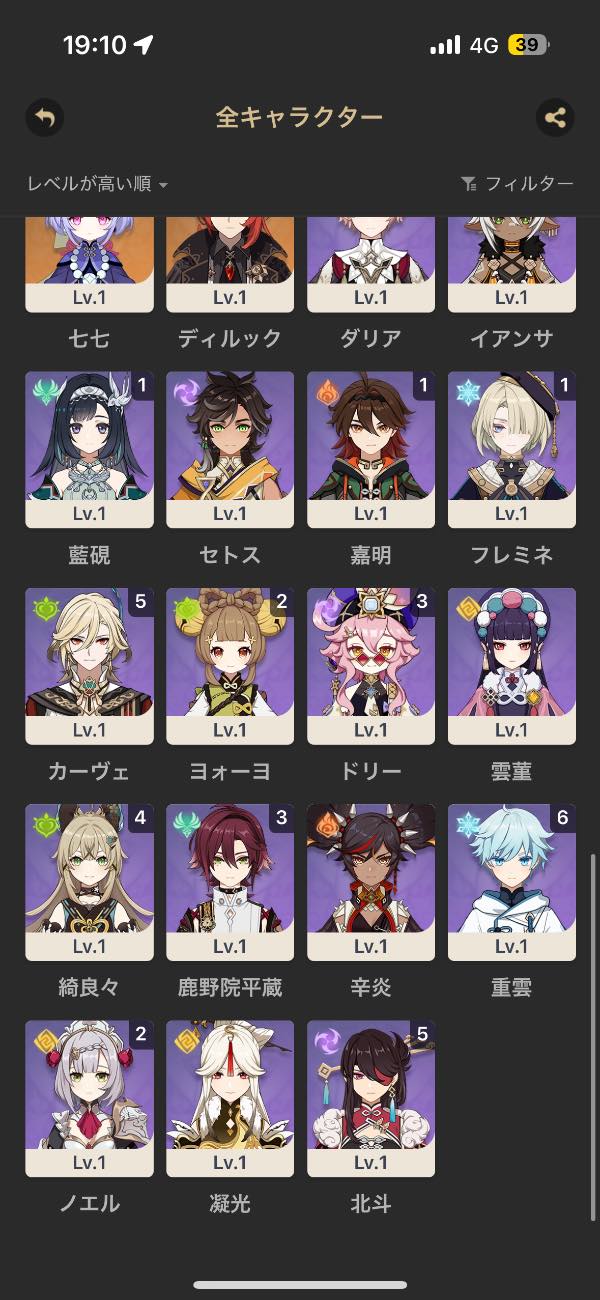This screenshot has width=600, height=1300.
Task: Open 北斗 character card
Action: coord(371,1098)
